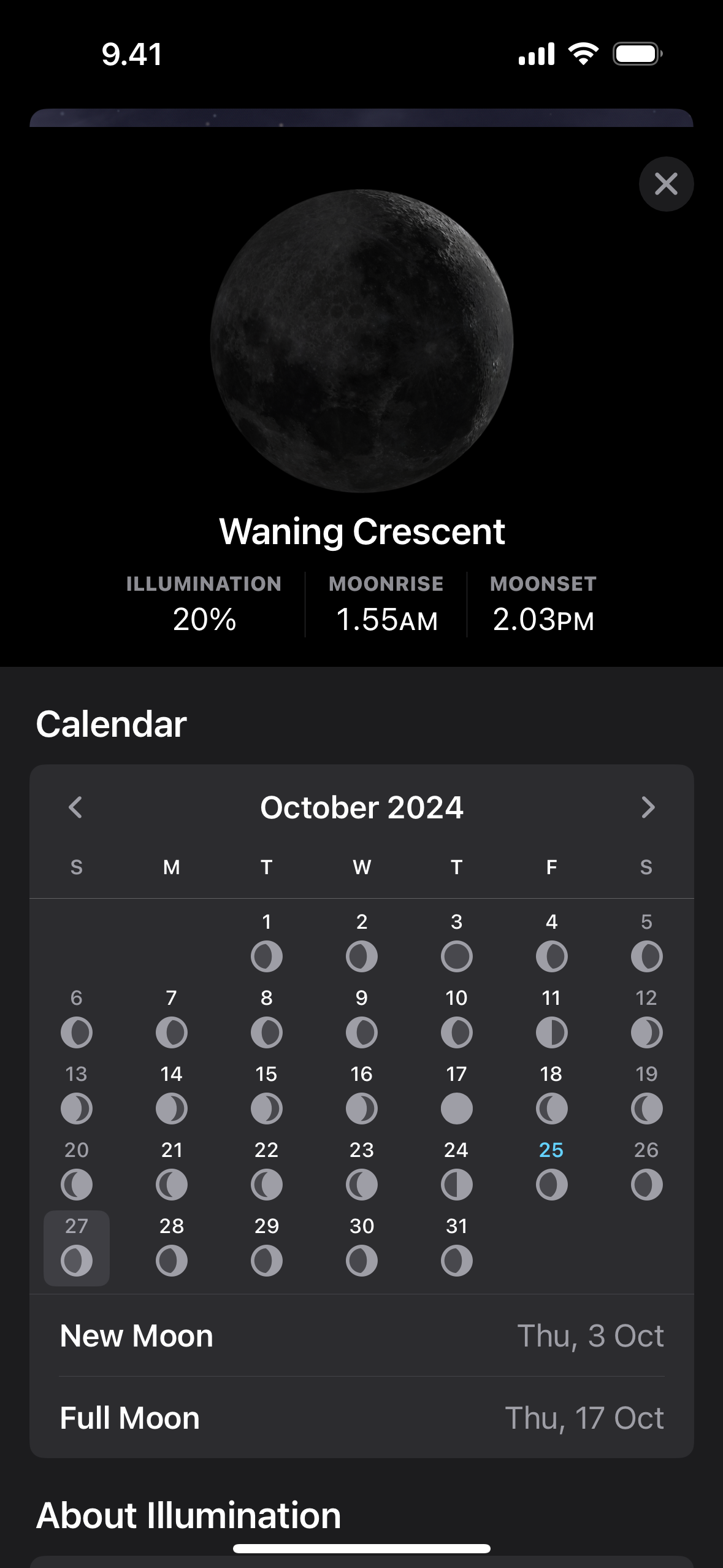Select October 31 in the calendar
This screenshot has width=723, height=1568.
[x=457, y=1248]
